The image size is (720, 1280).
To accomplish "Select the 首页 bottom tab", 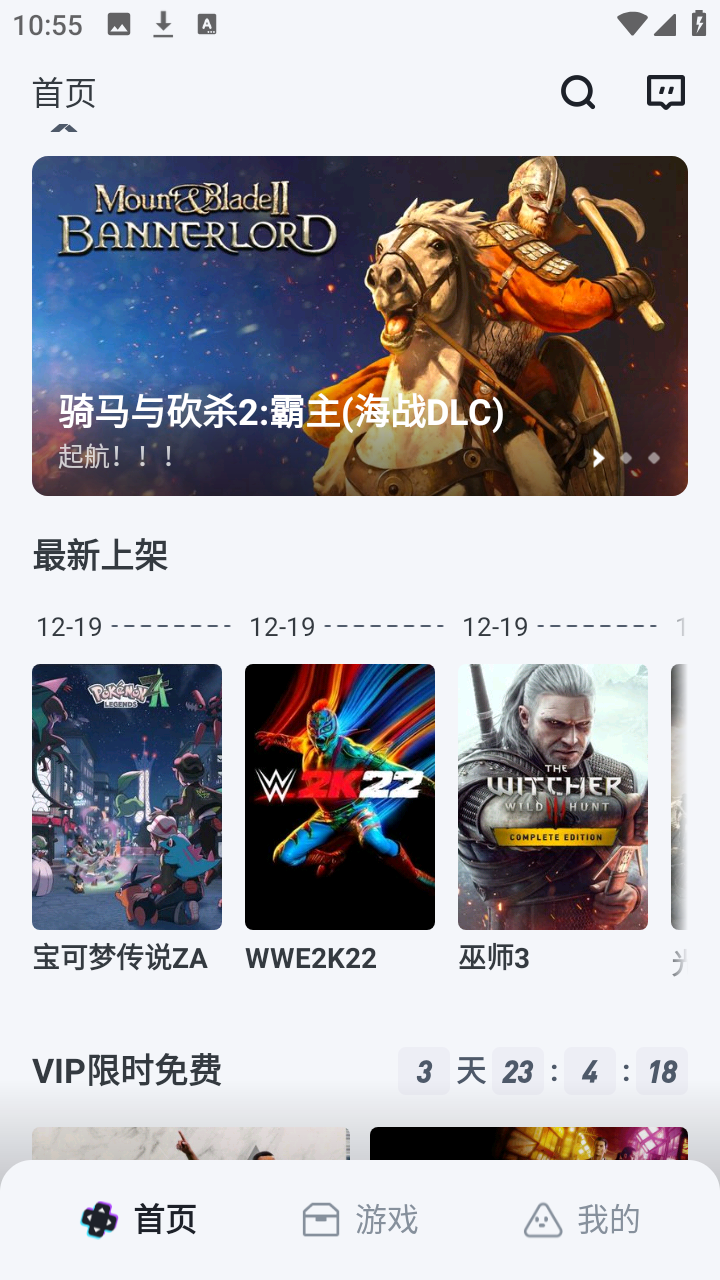I will point(138,1220).
